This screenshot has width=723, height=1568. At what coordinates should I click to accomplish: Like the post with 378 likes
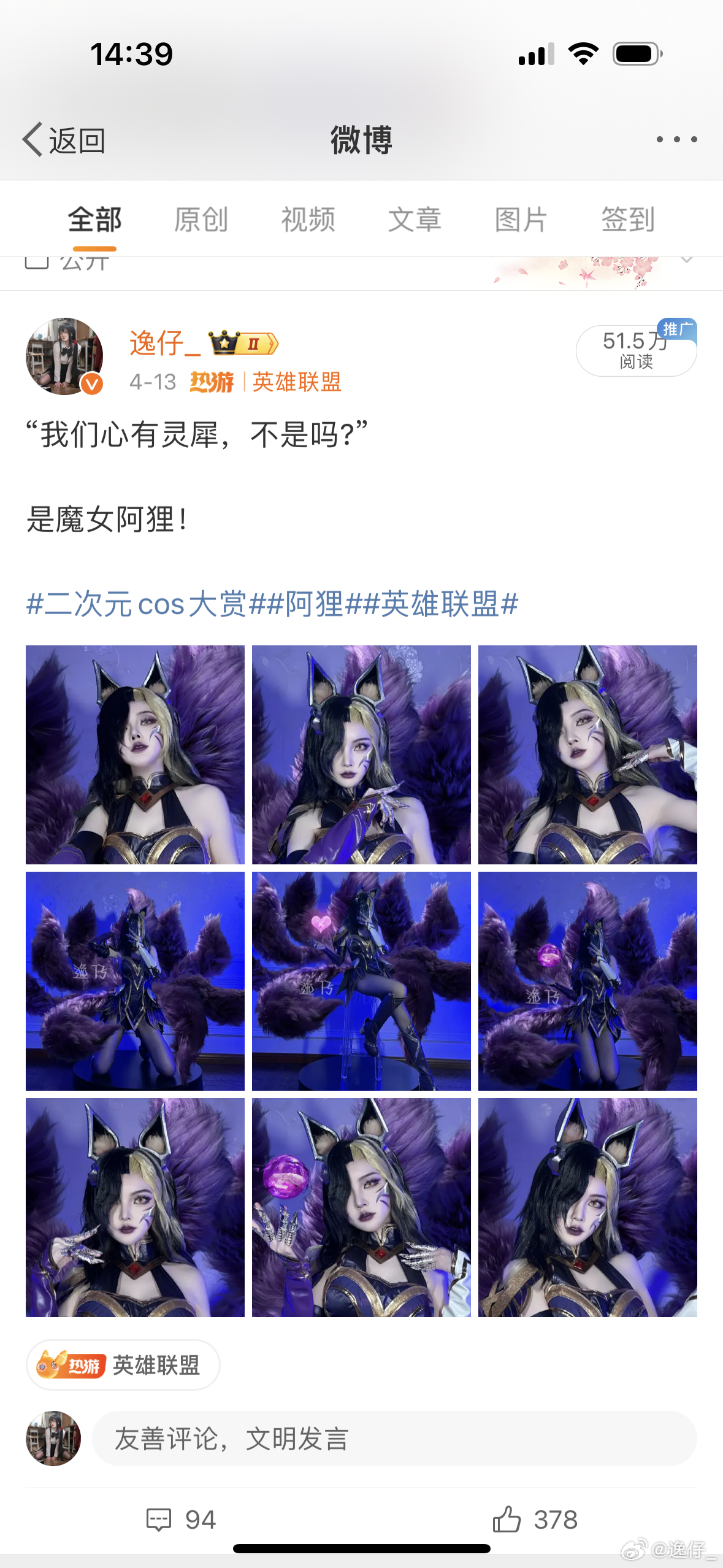pos(535,1520)
